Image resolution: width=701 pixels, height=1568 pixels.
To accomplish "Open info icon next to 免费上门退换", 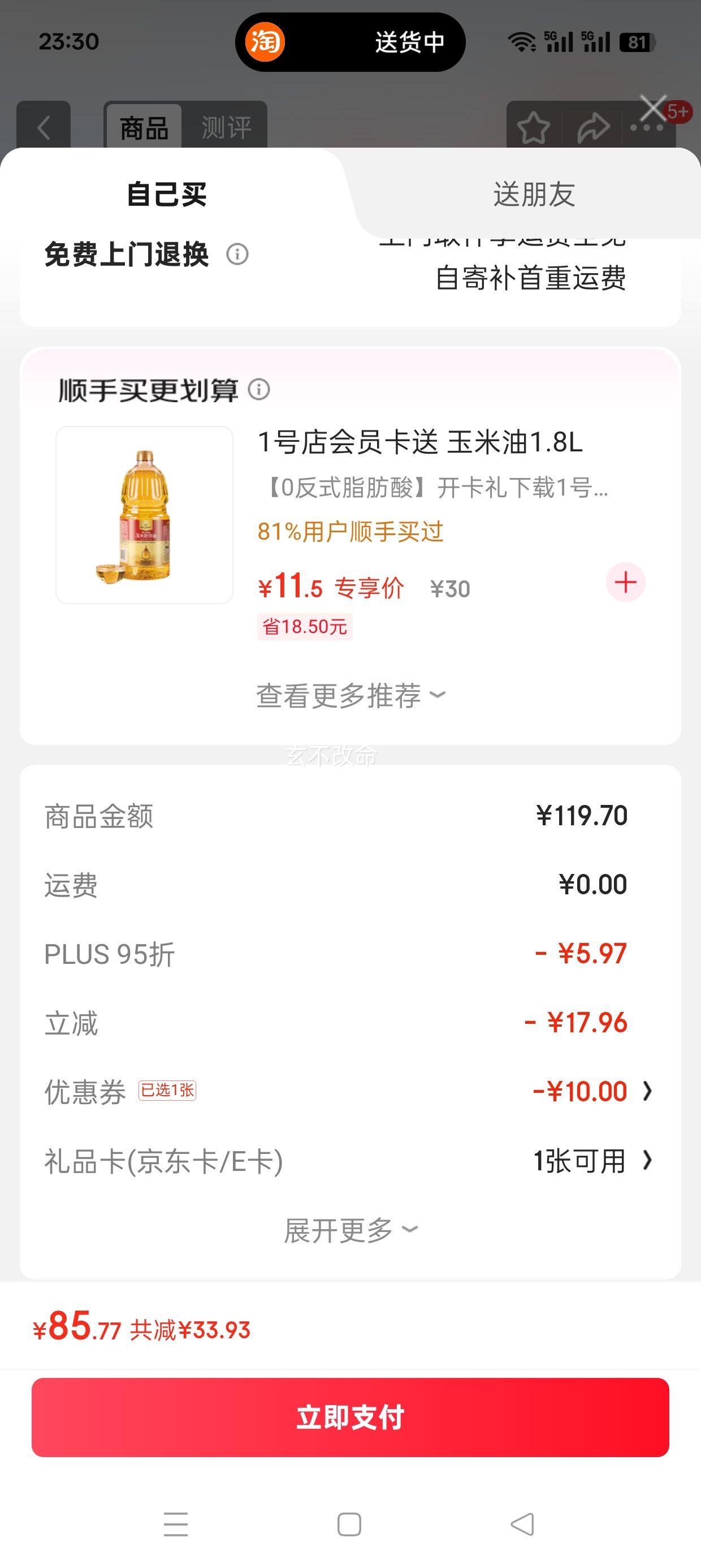I will 237,254.
